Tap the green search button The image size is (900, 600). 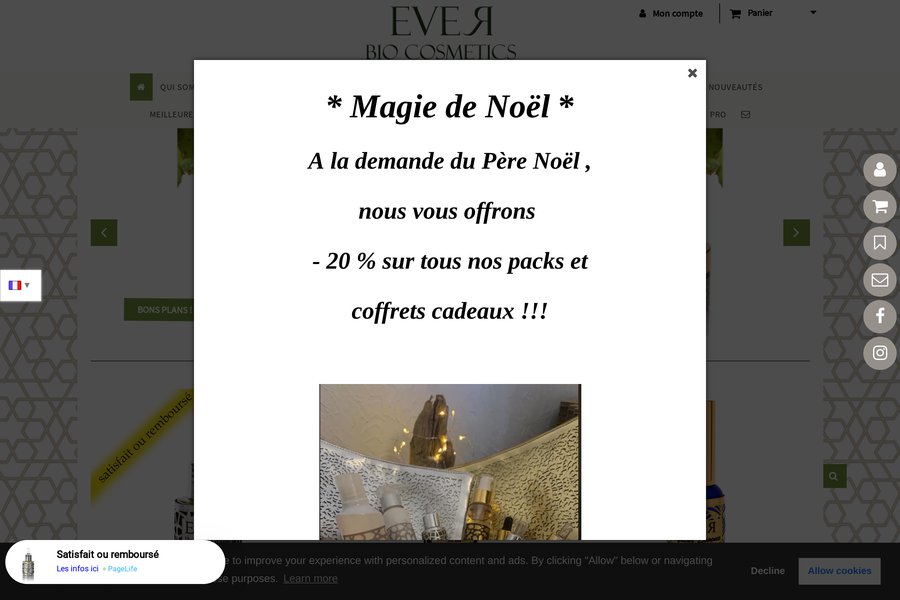click(x=834, y=476)
